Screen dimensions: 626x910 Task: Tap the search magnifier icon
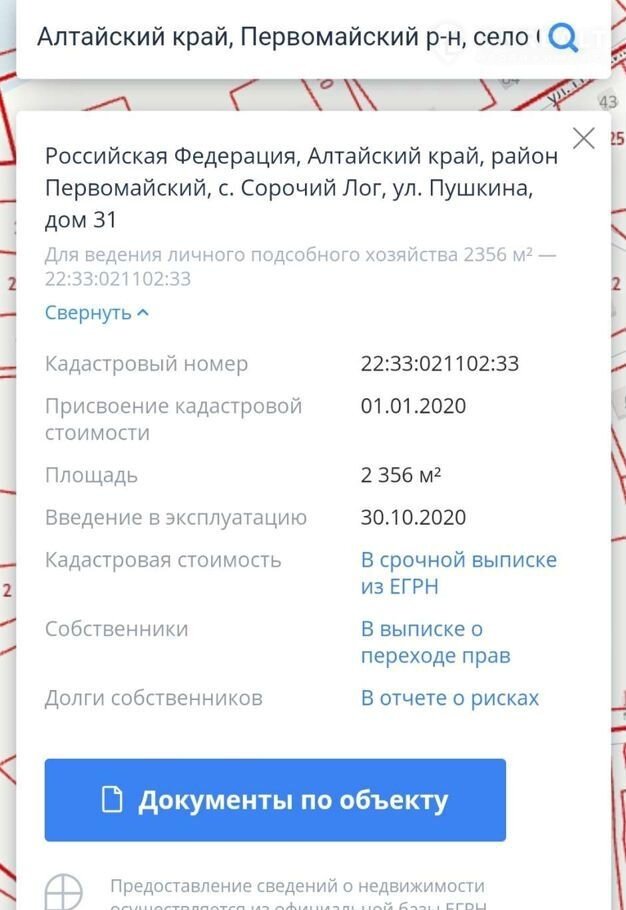(564, 38)
